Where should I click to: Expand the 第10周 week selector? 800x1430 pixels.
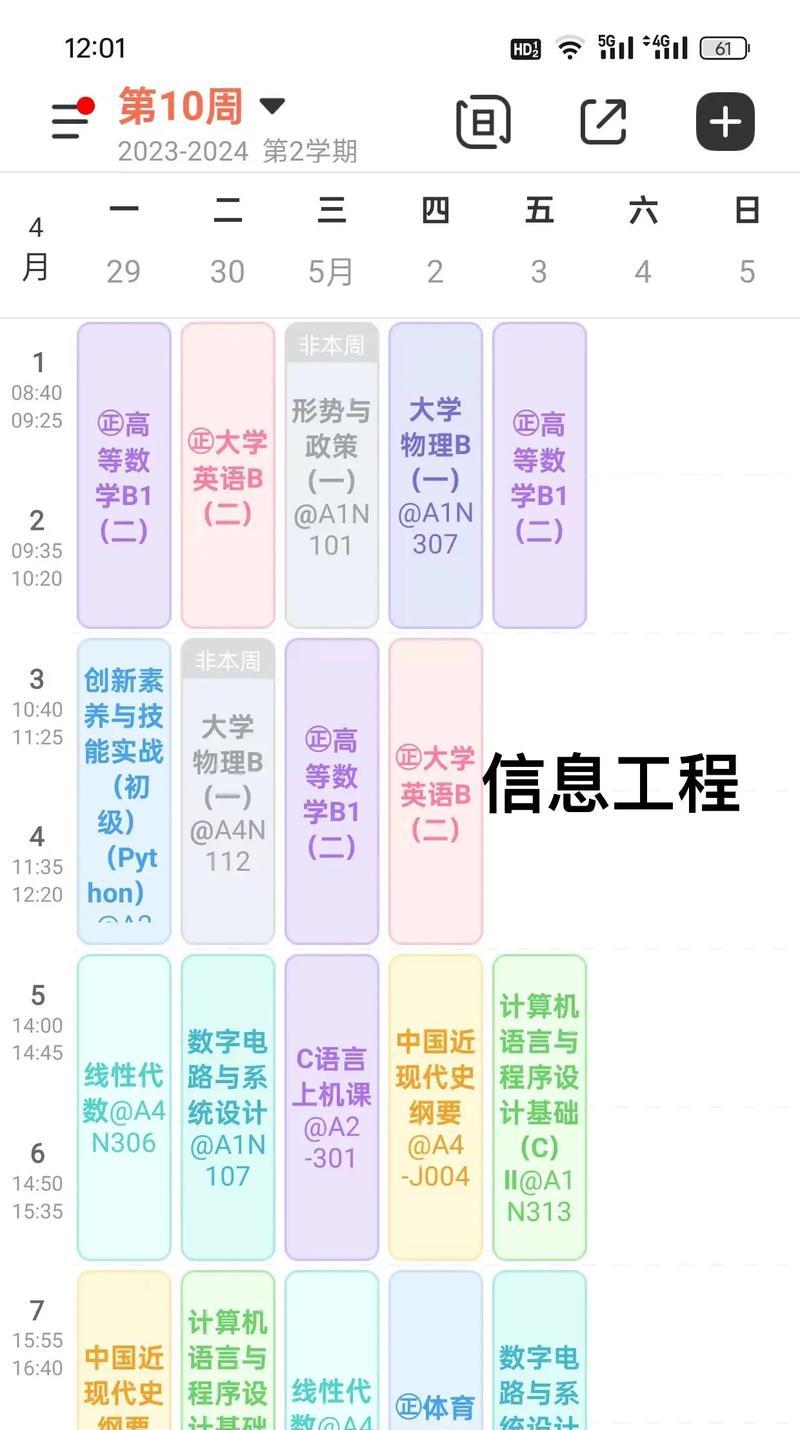click(x=271, y=106)
